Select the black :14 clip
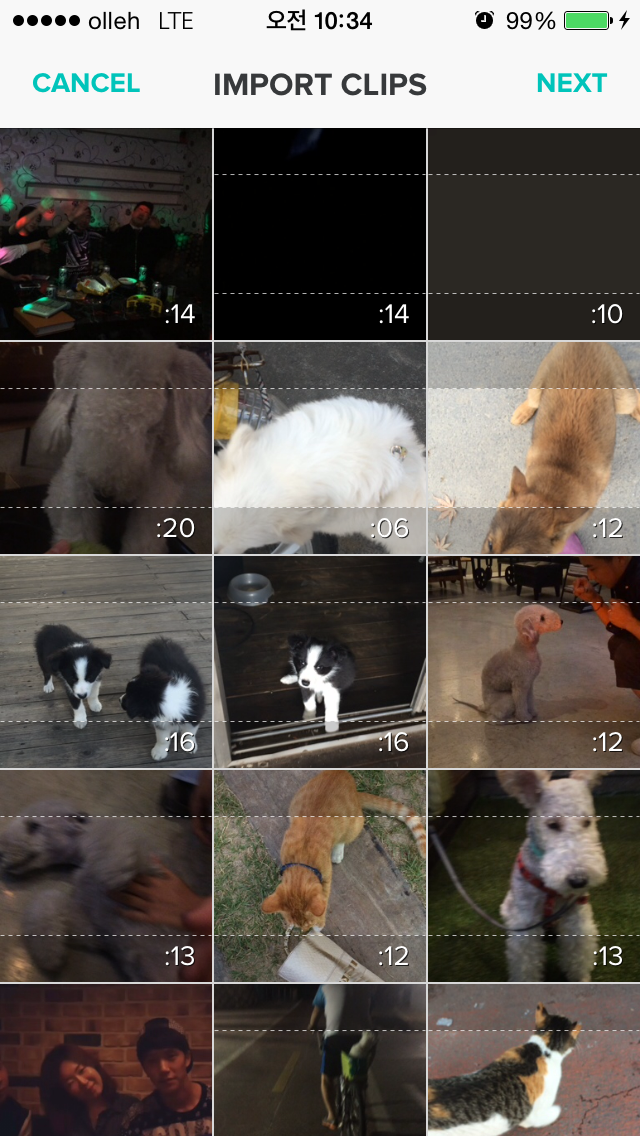 coord(320,234)
